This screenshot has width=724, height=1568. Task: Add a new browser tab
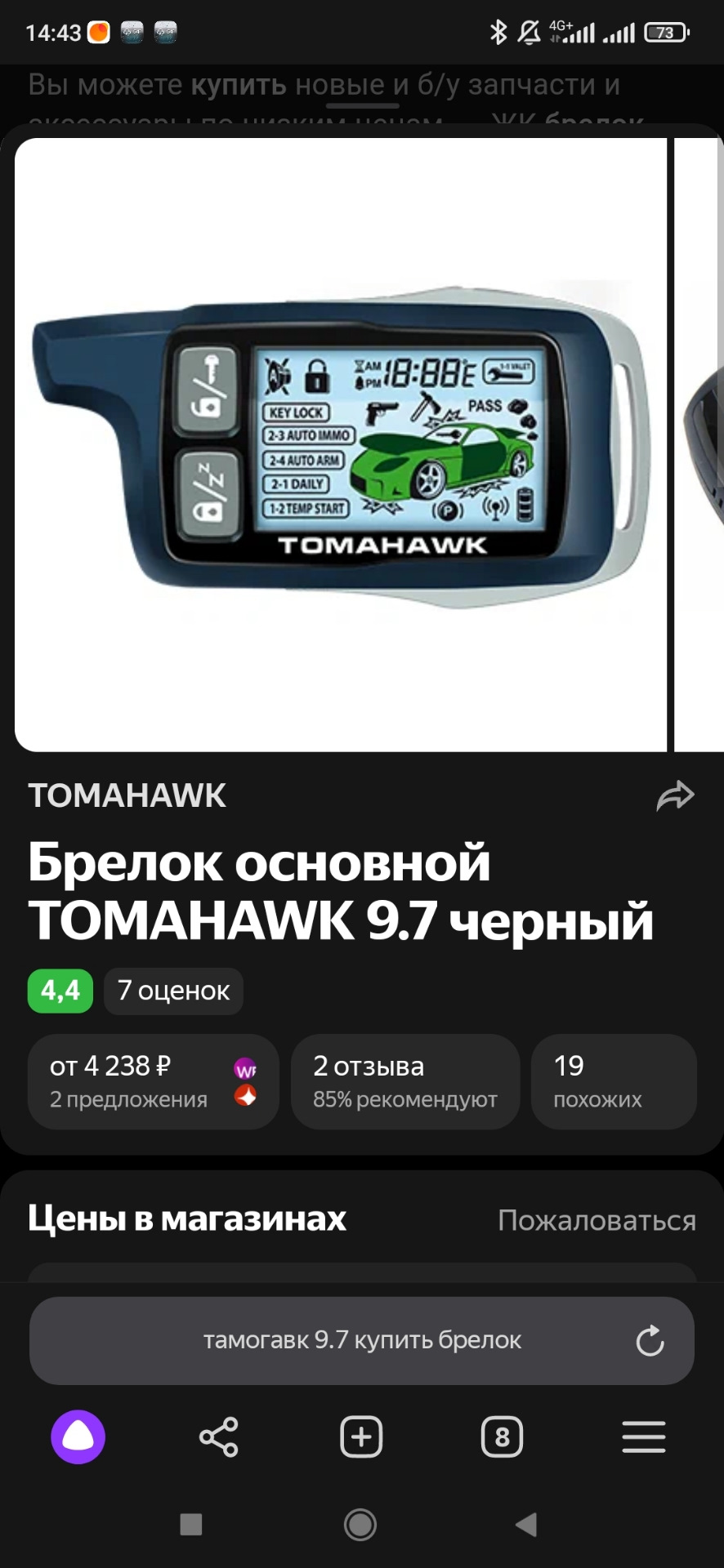pos(361,1437)
